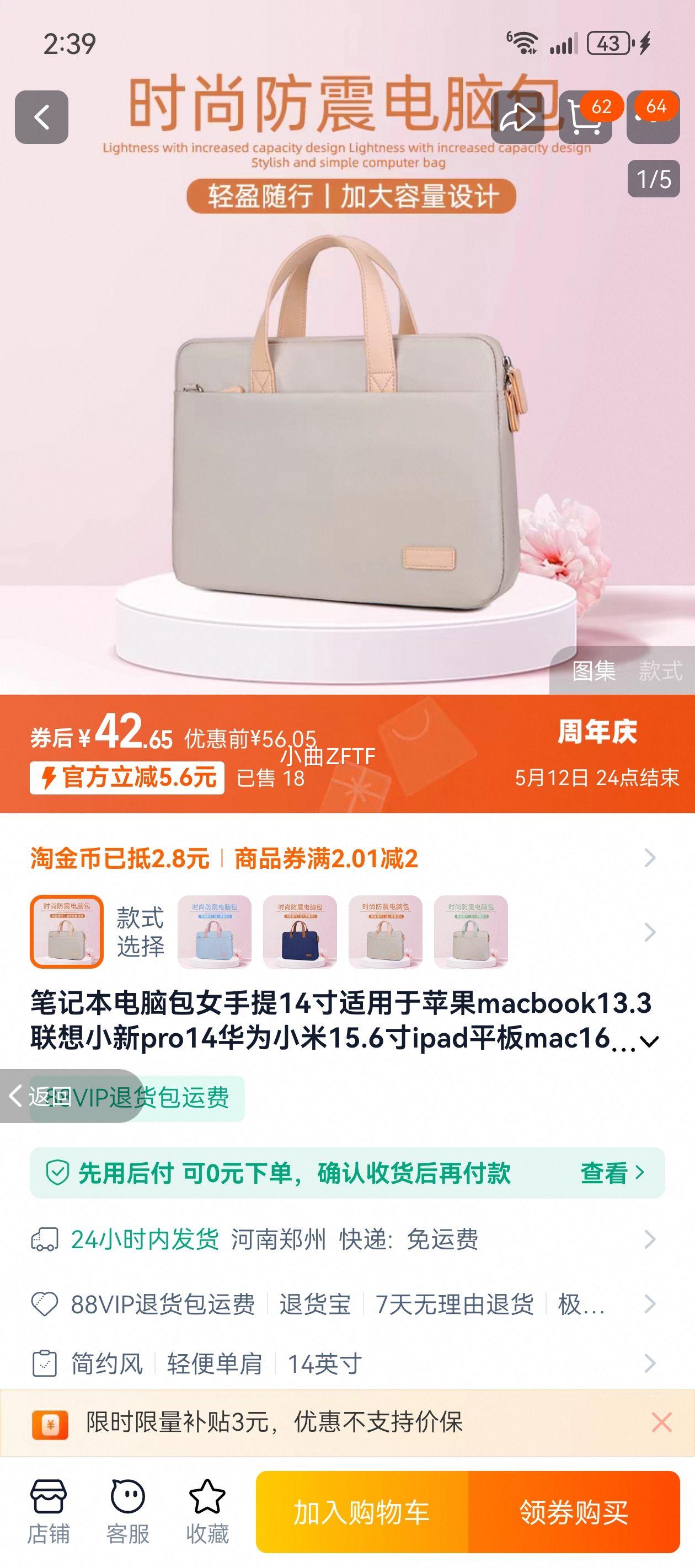Viewport: 695px width, 1568px height.
Task: View the 7天无理由退货 service guarantees
Action: click(454, 1304)
